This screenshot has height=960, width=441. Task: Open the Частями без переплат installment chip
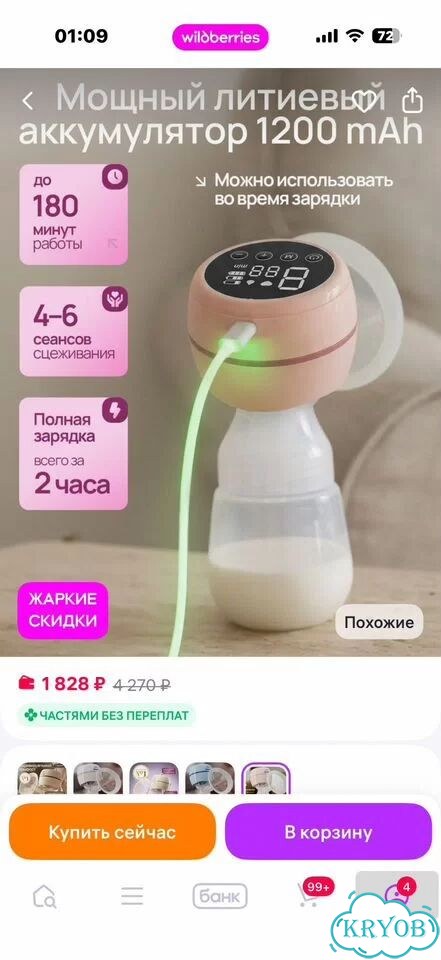click(x=106, y=714)
